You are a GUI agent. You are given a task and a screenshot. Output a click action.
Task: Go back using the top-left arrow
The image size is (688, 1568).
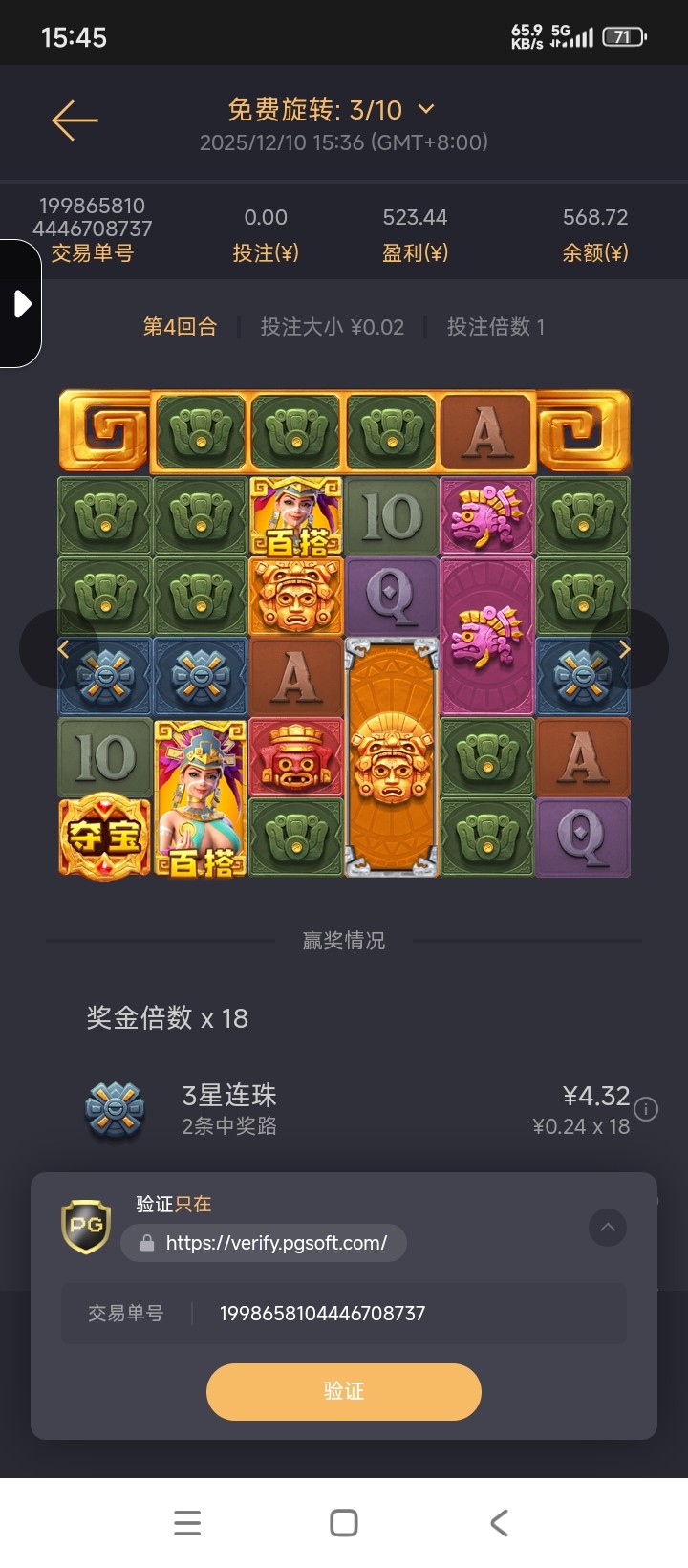point(75,121)
